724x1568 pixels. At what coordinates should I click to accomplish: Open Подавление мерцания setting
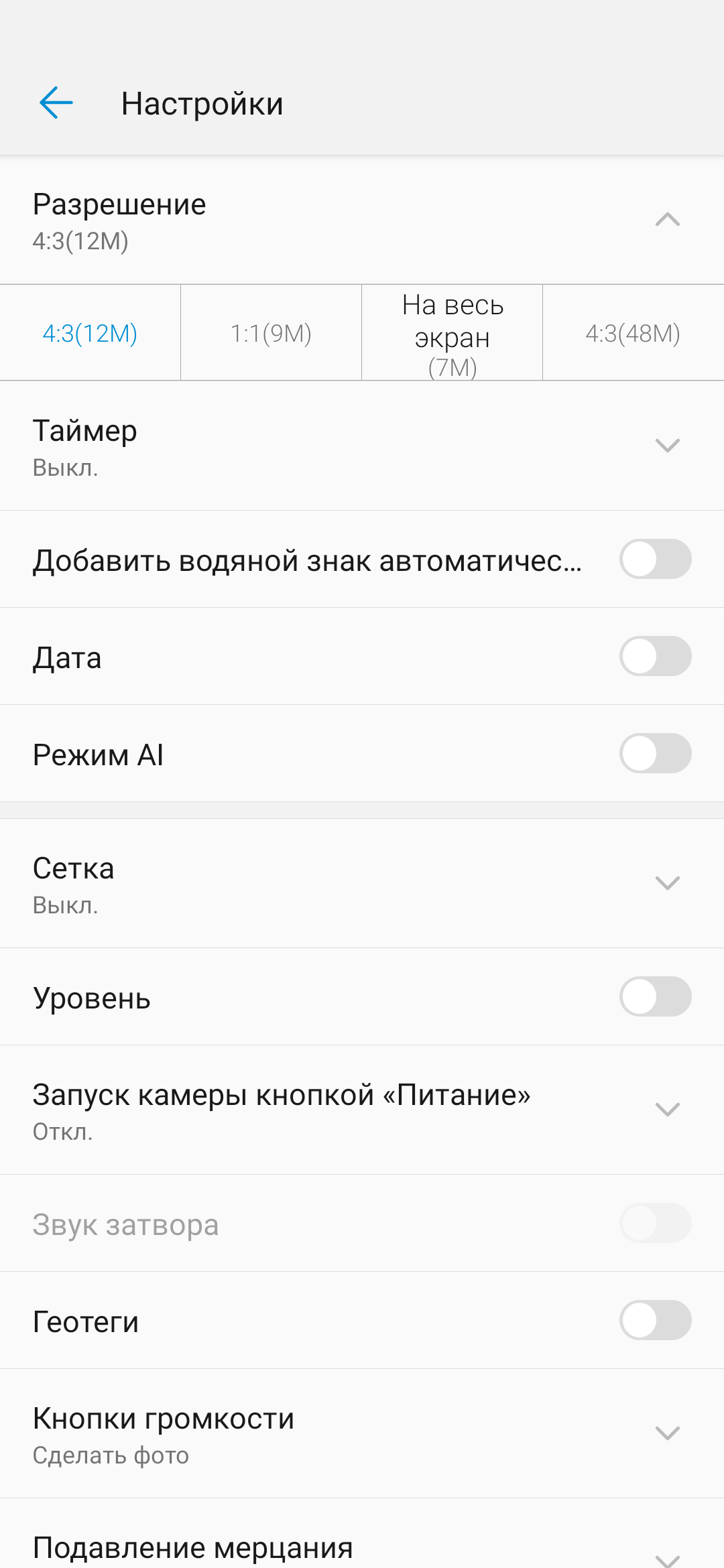point(667,1553)
